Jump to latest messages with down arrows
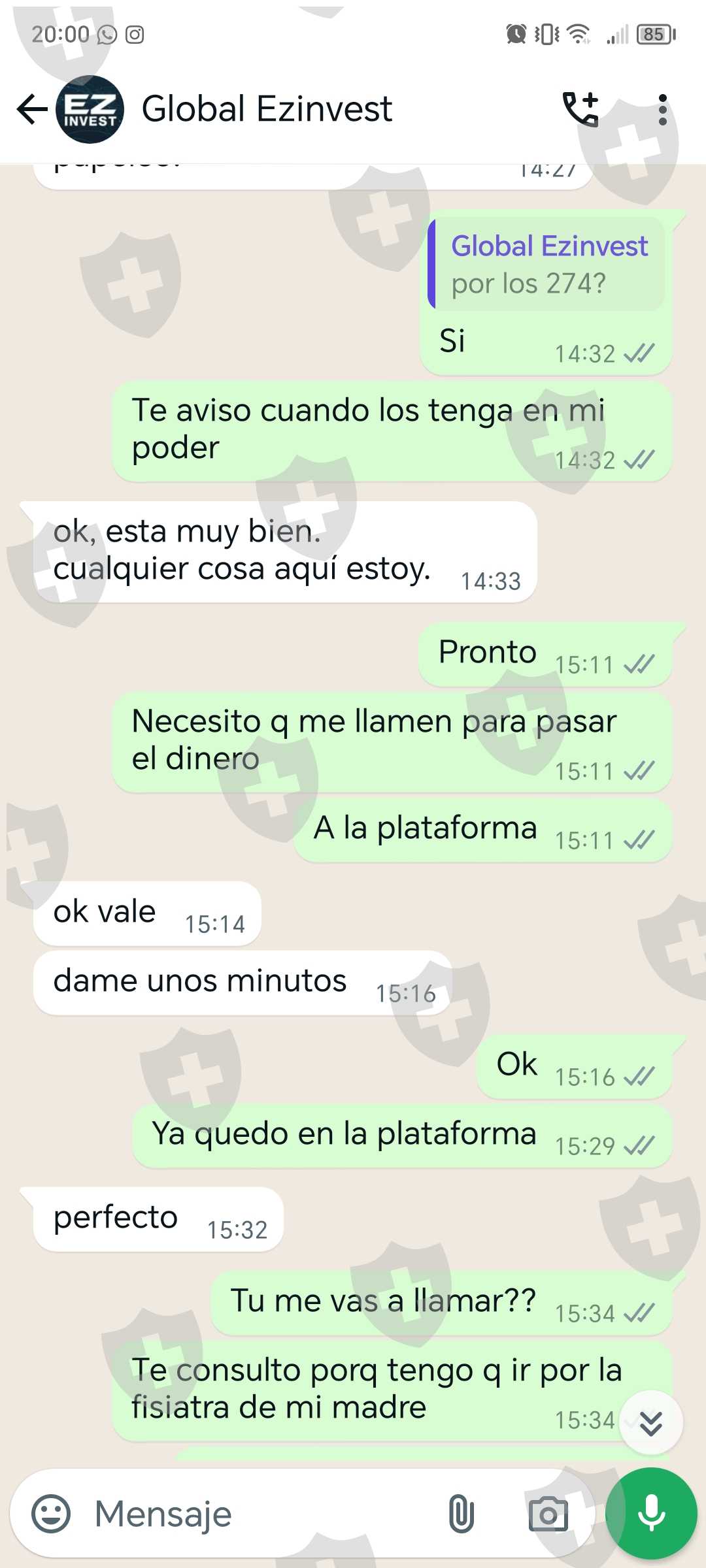The height and width of the screenshot is (1568, 706). [651, 1423]
